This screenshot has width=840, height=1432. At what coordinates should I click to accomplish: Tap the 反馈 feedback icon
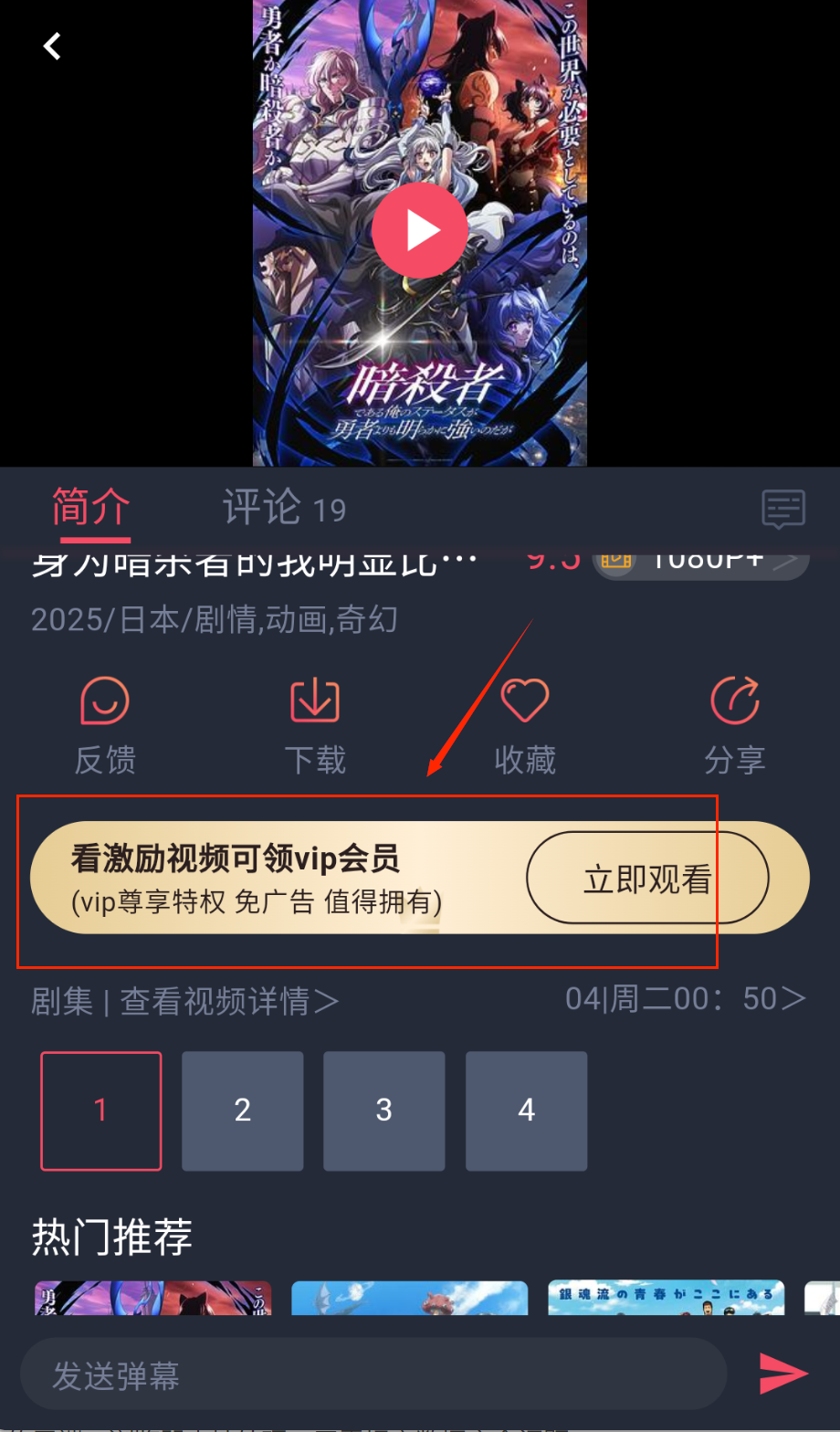(105, 723)
